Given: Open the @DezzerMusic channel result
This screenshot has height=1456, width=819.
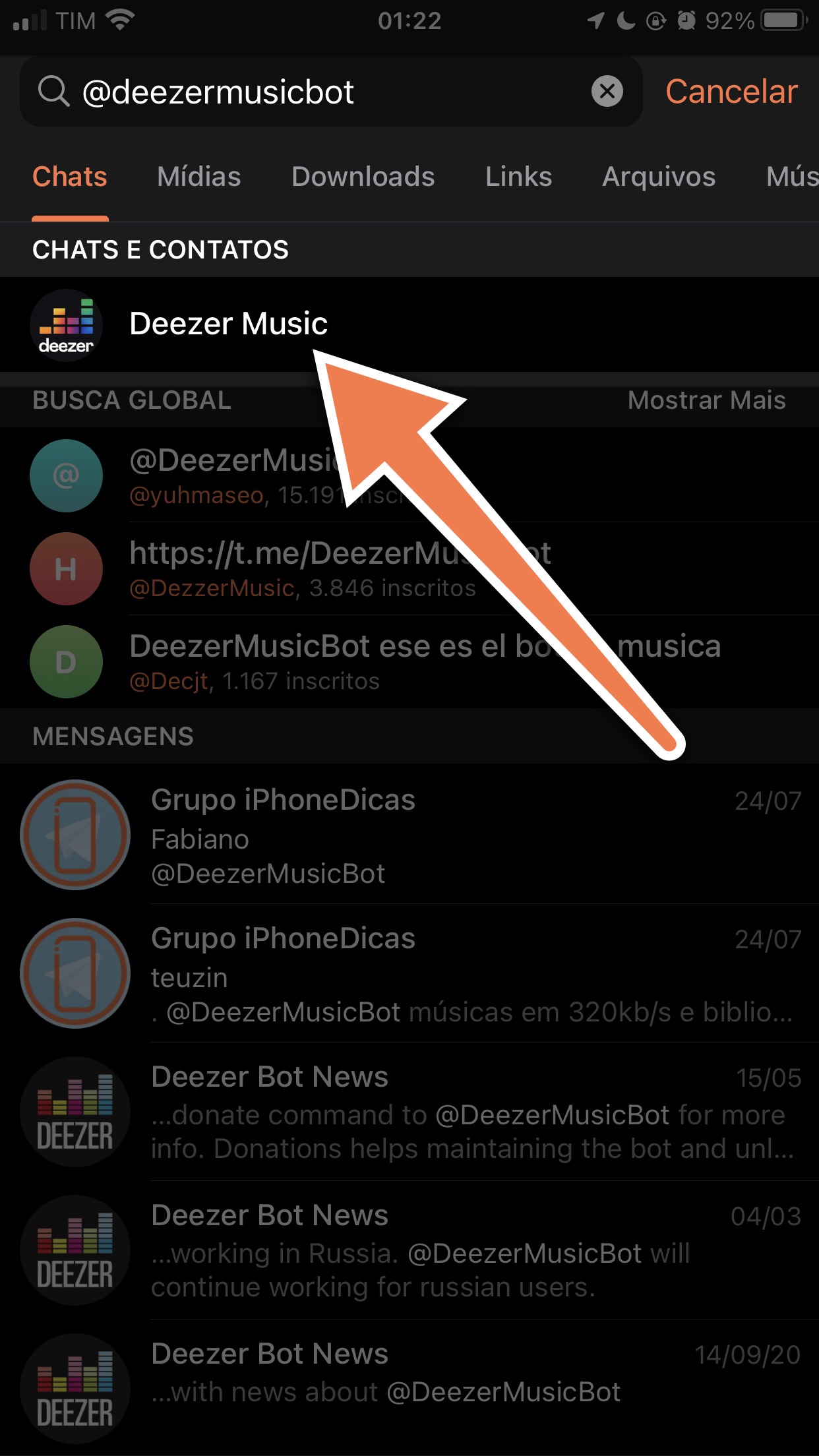Looking at the screenshot, I should 409,568.
